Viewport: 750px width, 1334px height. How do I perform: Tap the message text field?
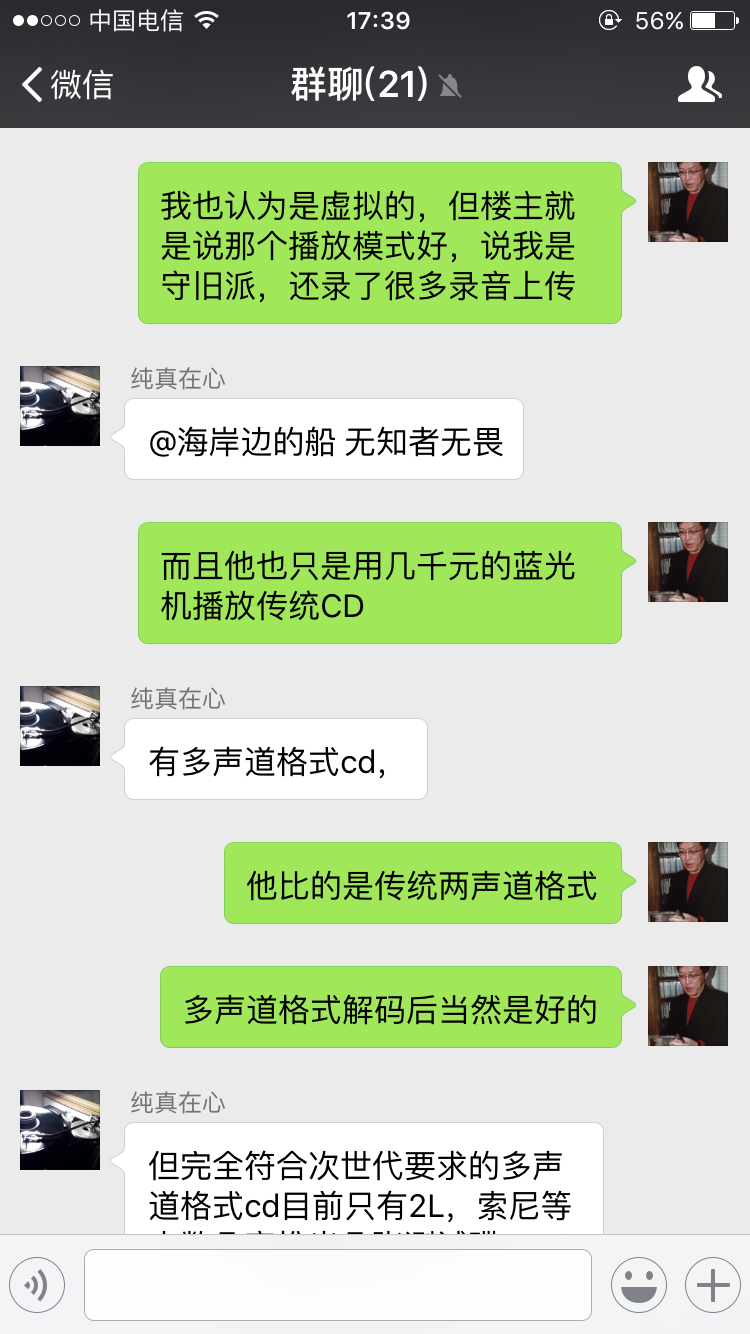click(337, 1284)
